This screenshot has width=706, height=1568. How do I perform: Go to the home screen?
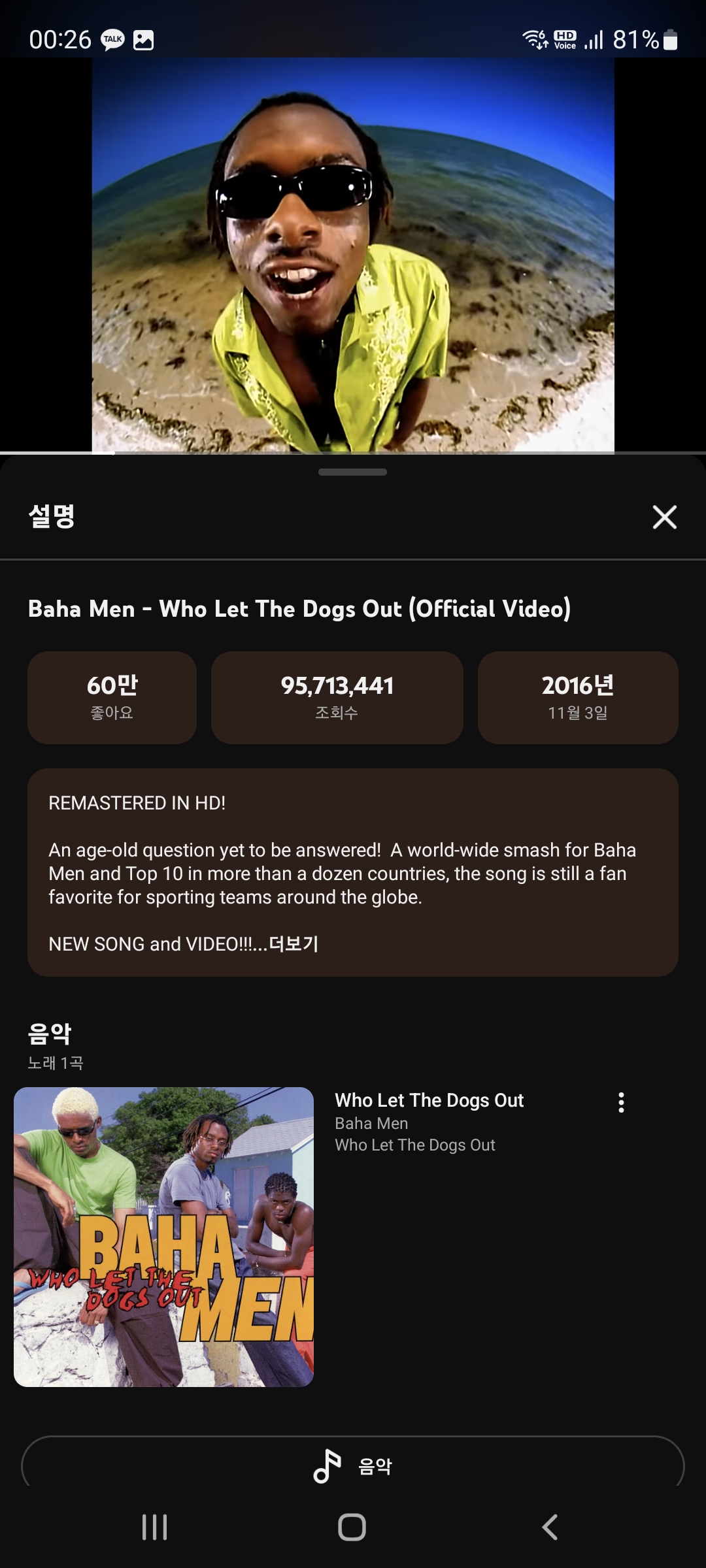pos(352,1527)
